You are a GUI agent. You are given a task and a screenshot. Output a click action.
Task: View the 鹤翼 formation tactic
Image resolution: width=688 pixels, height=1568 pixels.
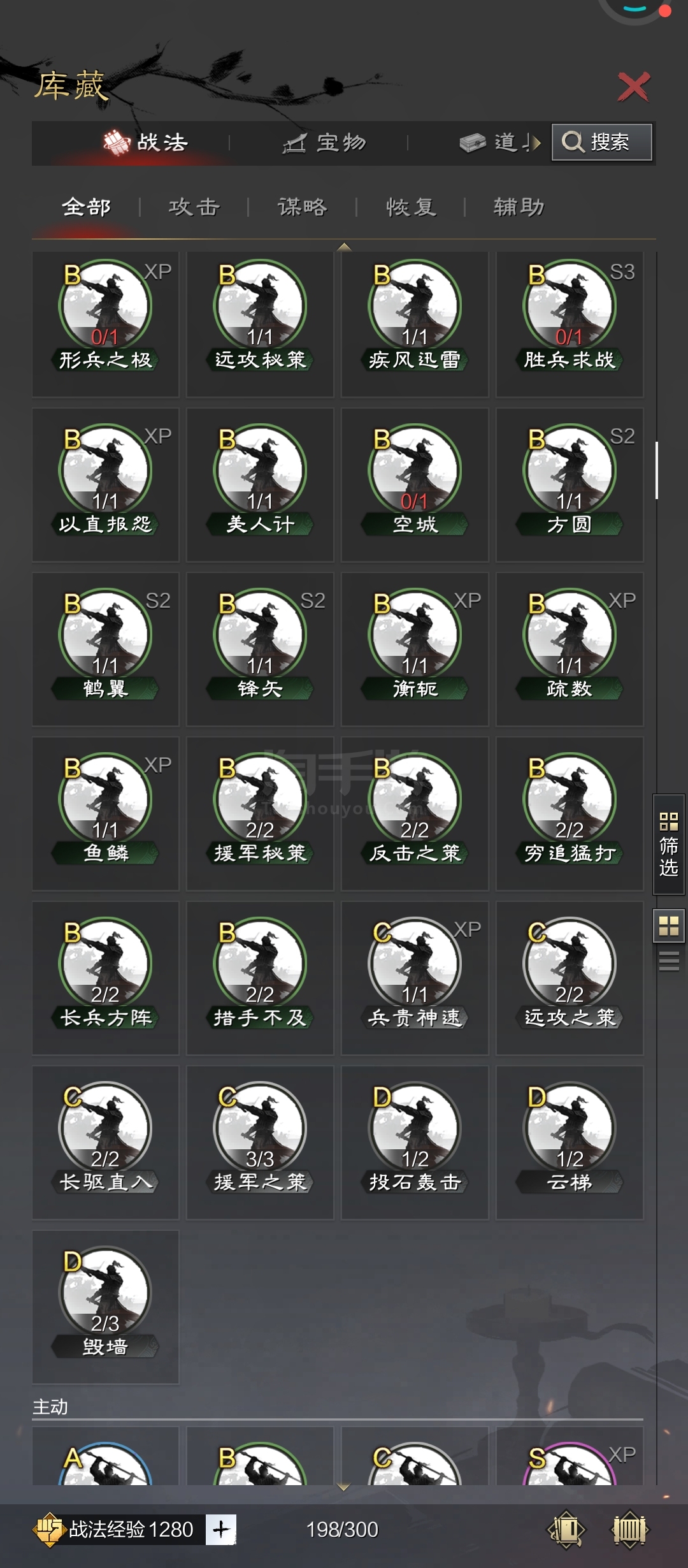106,650
